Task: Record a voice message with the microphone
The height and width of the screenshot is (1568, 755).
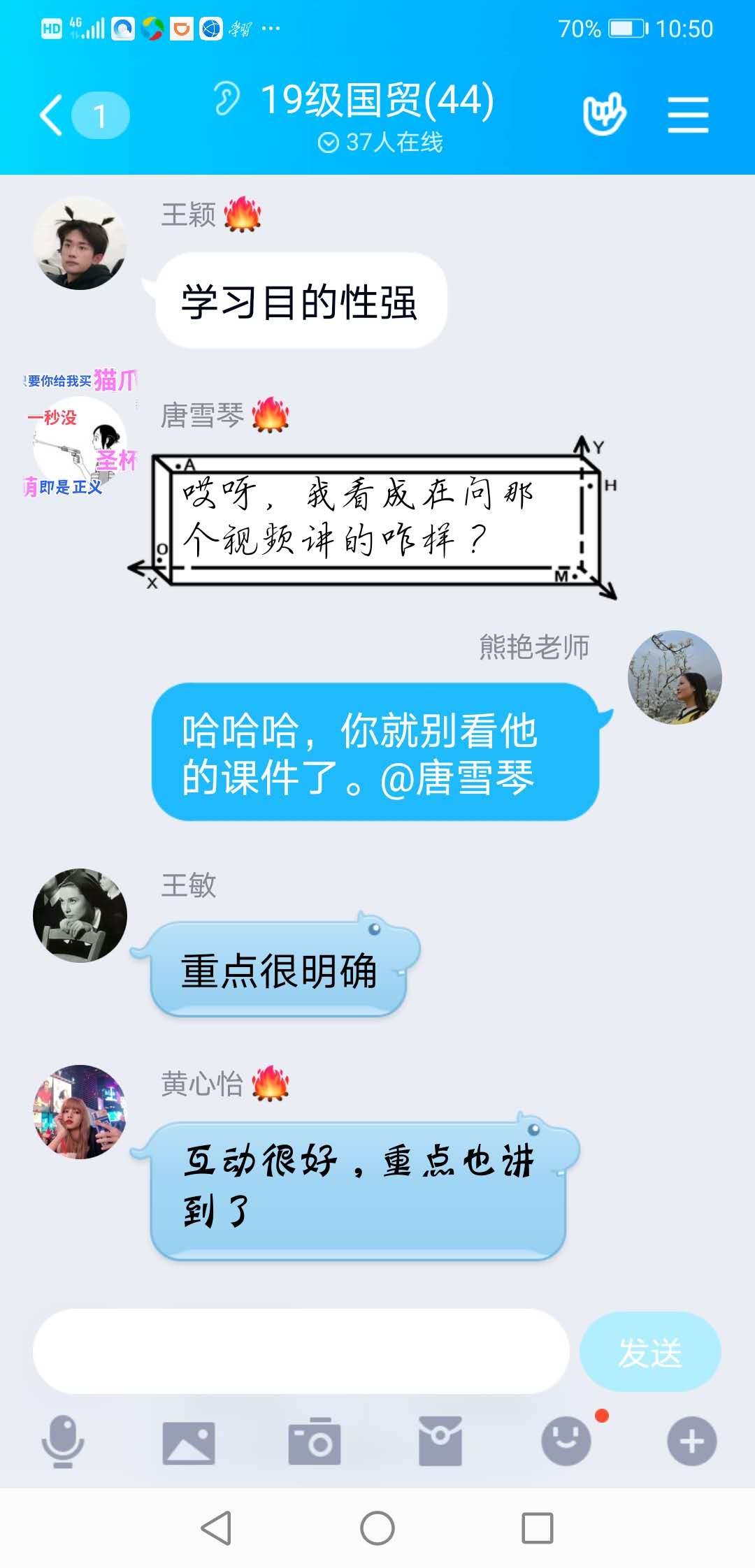Action: [x=63, y=1441]
